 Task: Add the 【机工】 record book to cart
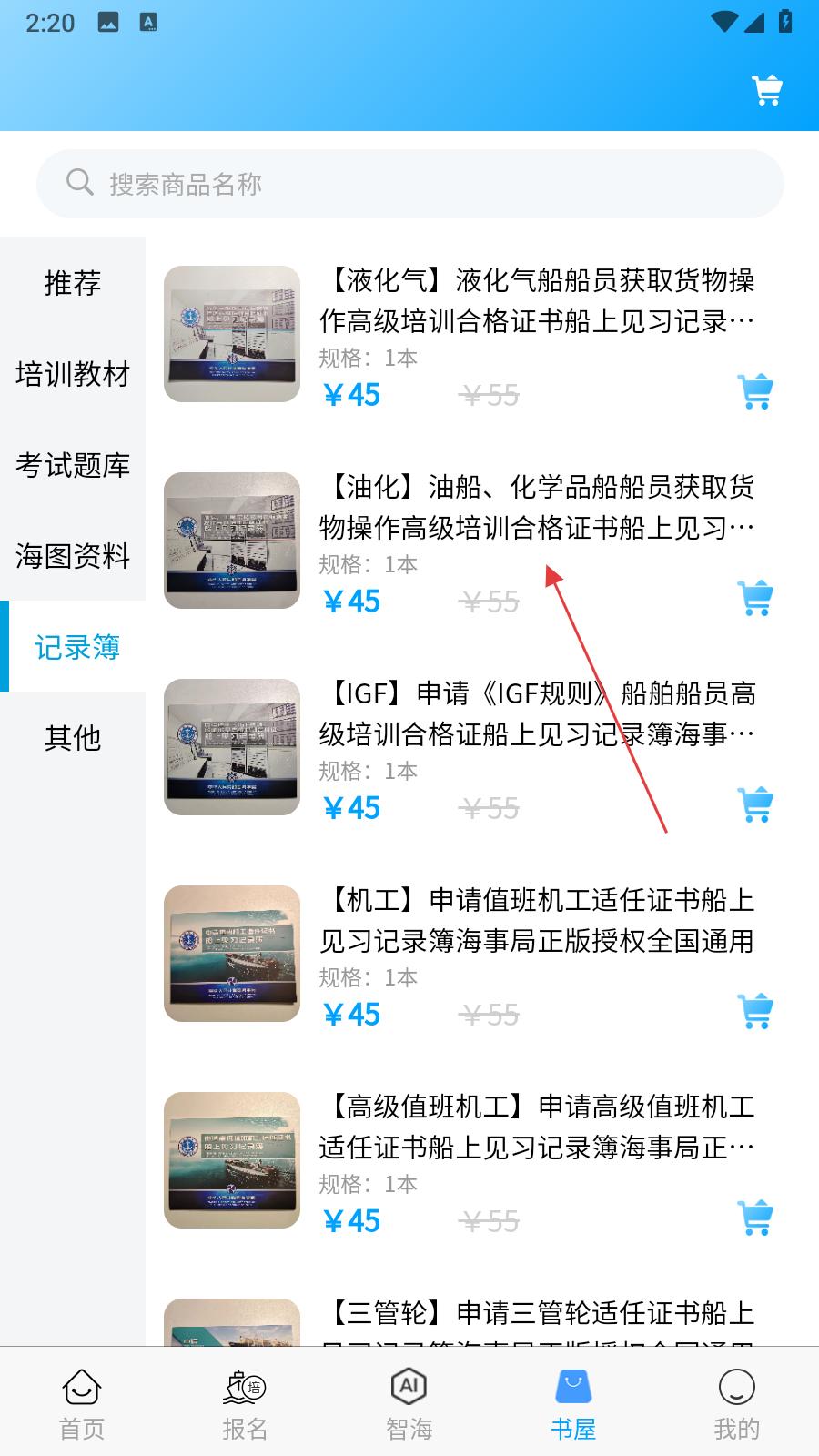[755, 1011]
